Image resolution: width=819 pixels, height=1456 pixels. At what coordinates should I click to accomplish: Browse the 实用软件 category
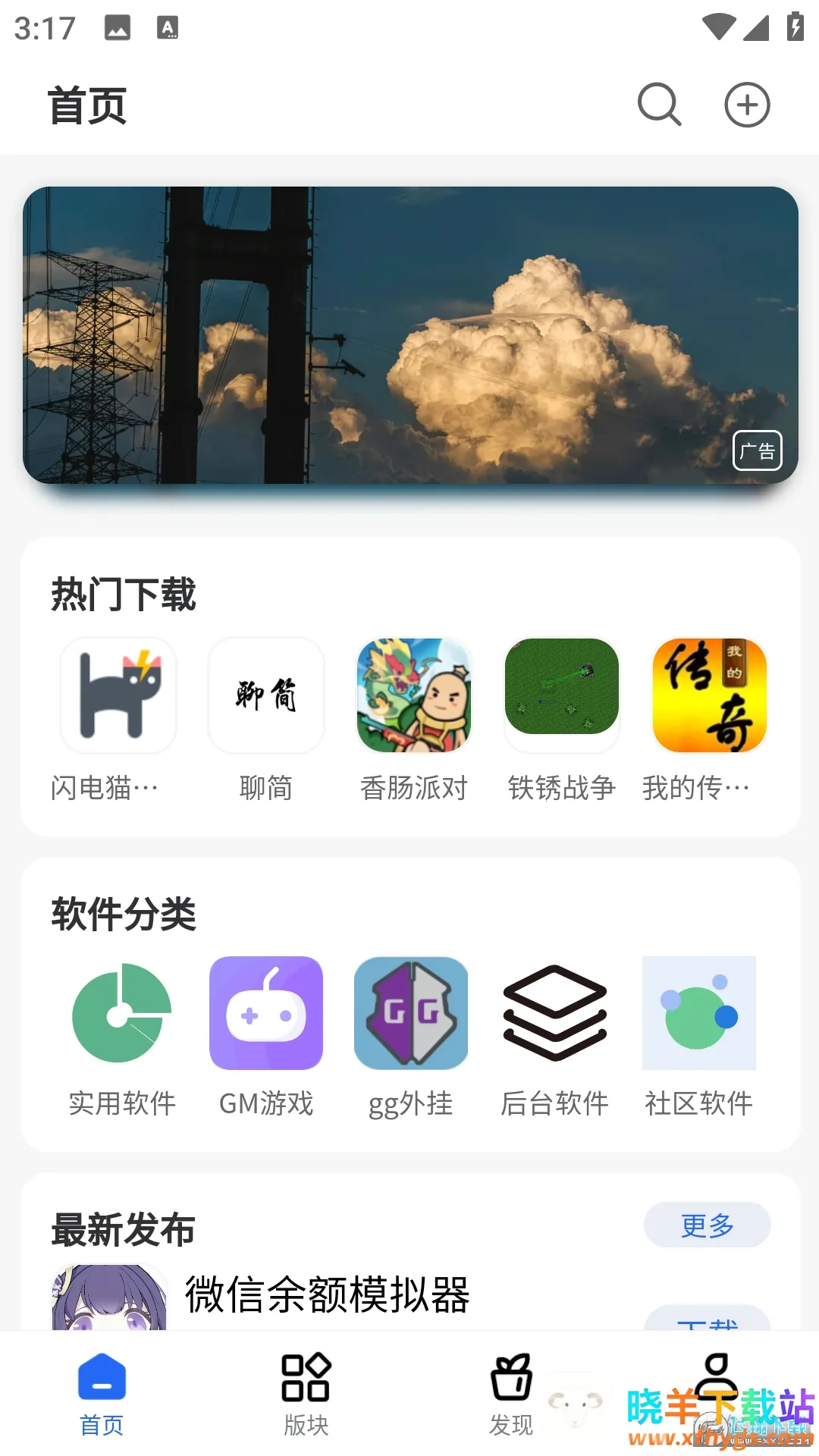(x=122, y=1013)
